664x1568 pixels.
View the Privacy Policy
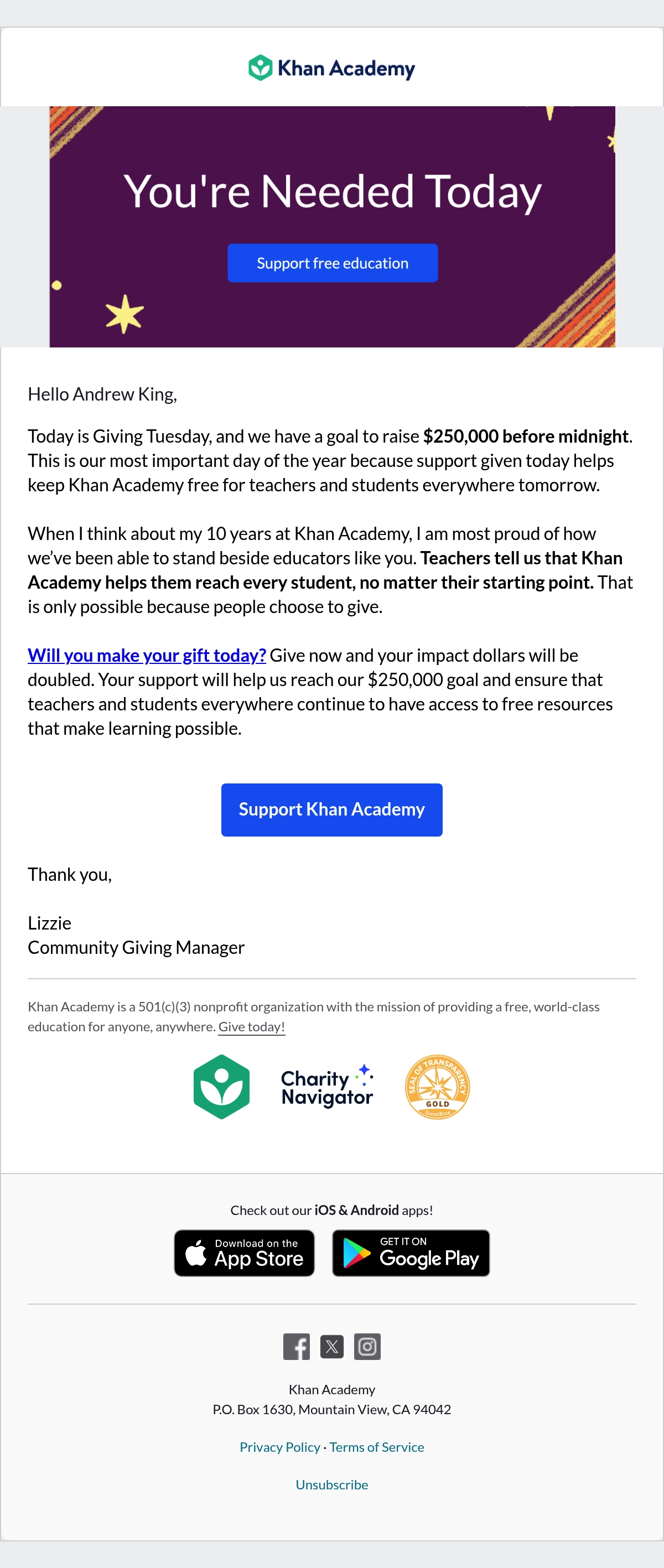pos(280,1447)
